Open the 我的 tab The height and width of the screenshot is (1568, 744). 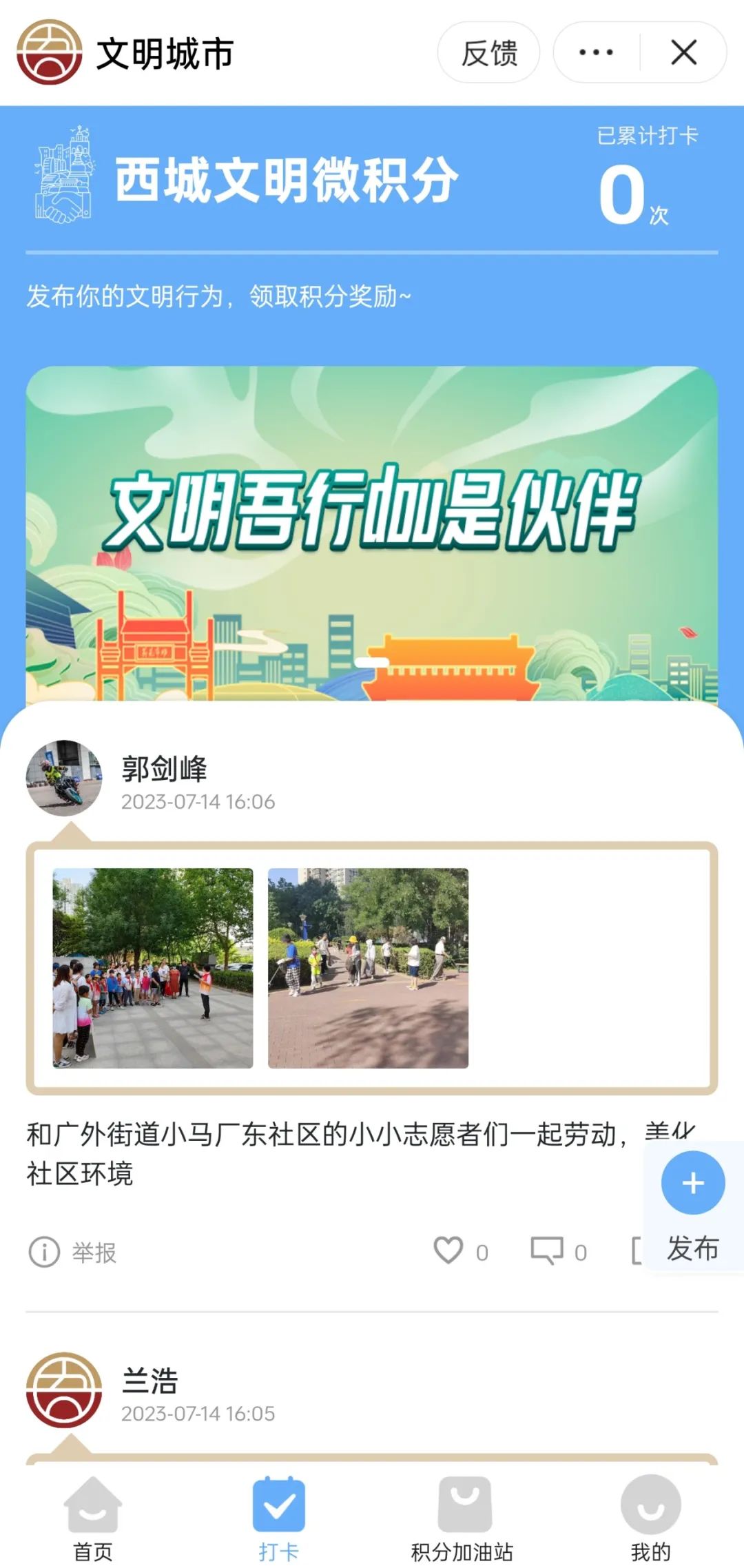tap(650, 1516)
